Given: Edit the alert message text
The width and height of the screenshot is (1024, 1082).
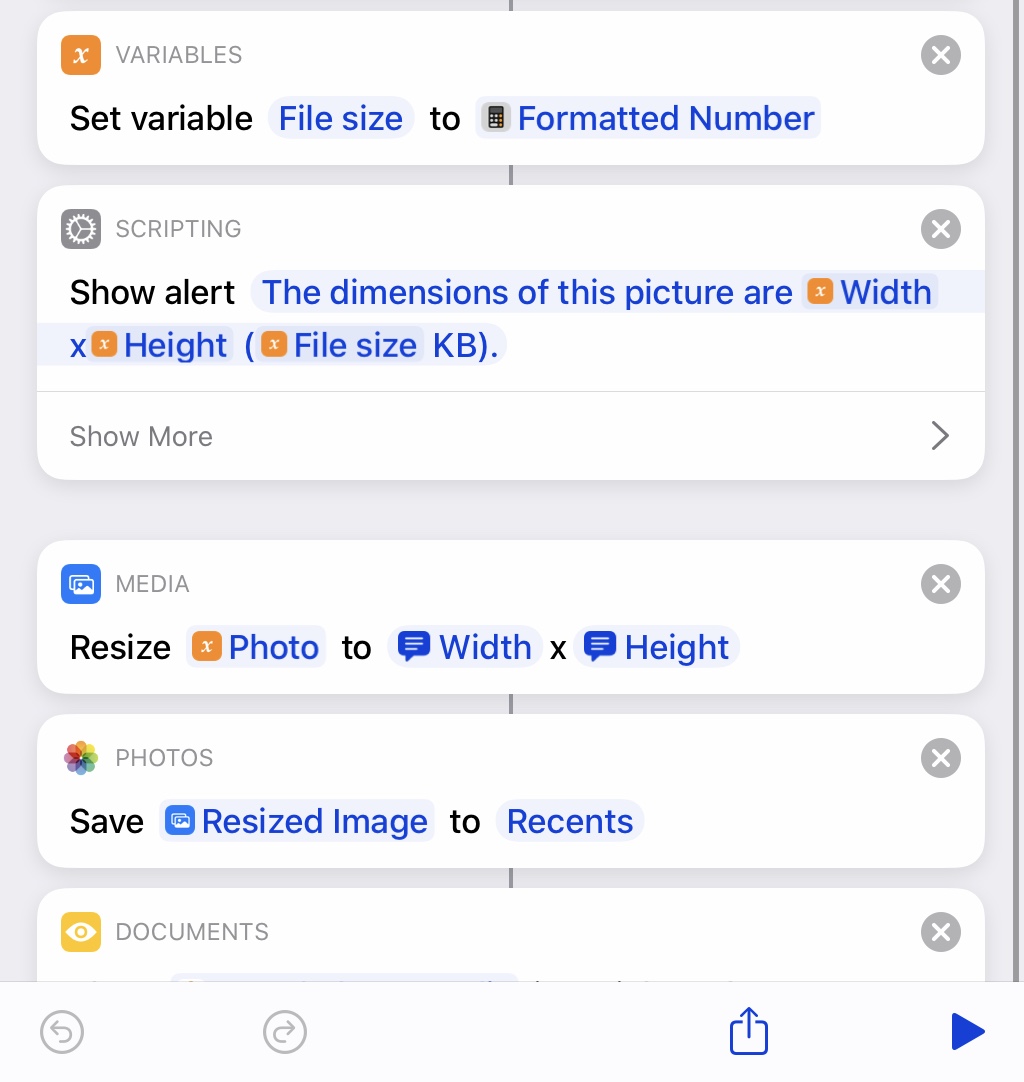Looking at the screenshot, I should point(525,292).
